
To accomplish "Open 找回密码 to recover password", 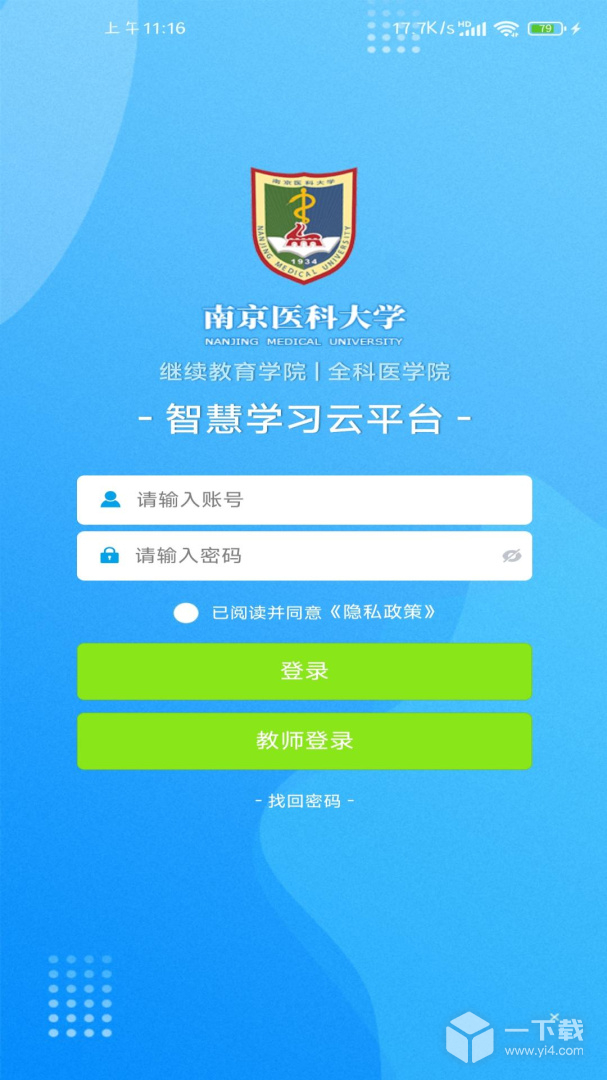I will pos(304,801).
